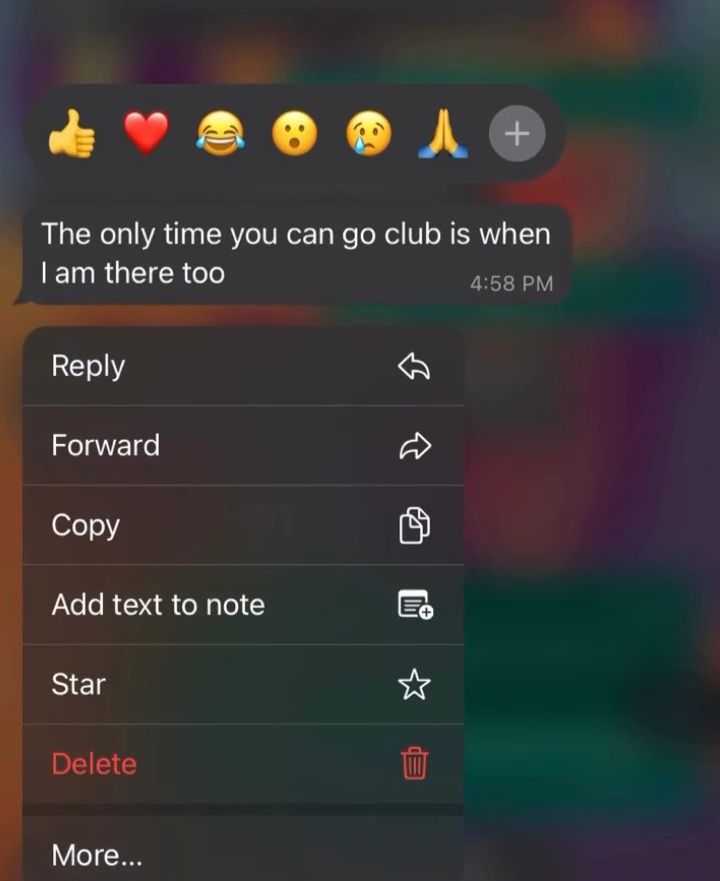Screen dimensions: 720x881
Task: React with the folded hands emoji
Action: coord(442,133)
